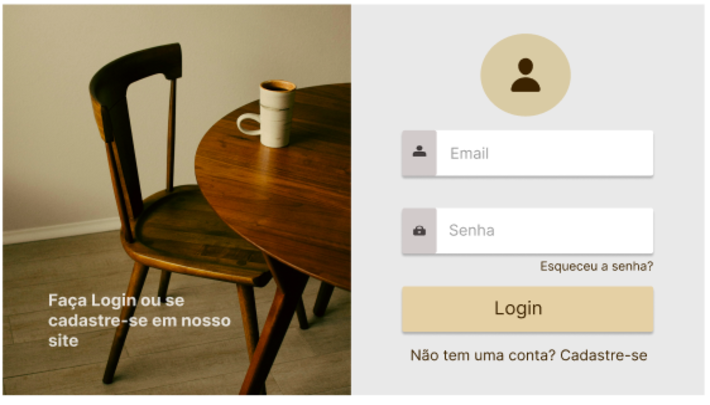Focus the Email input field
The image size is (710, 405).
click(543, 154)
